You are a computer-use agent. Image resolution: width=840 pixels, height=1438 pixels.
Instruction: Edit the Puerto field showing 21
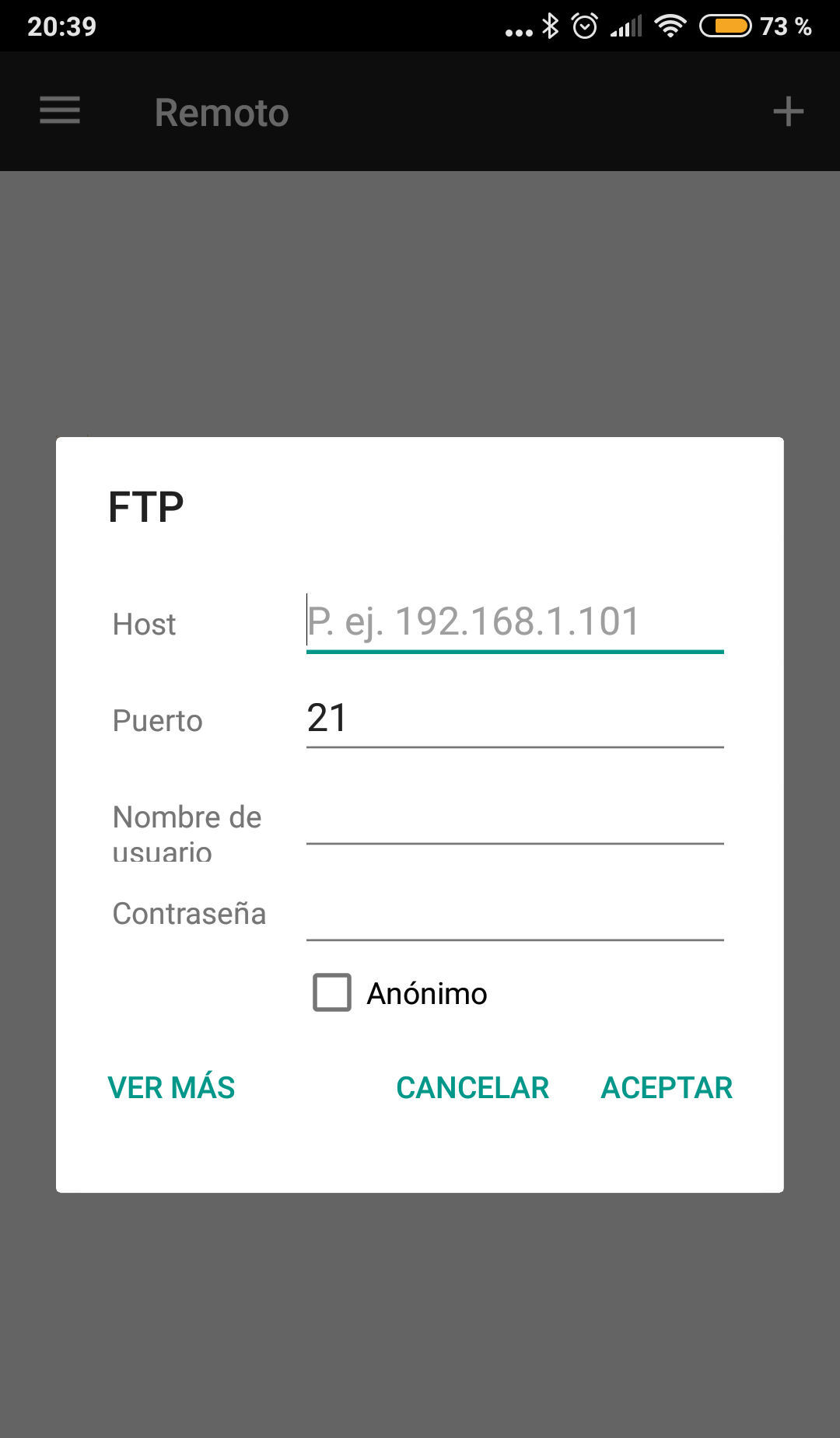(x=514, y=719)
